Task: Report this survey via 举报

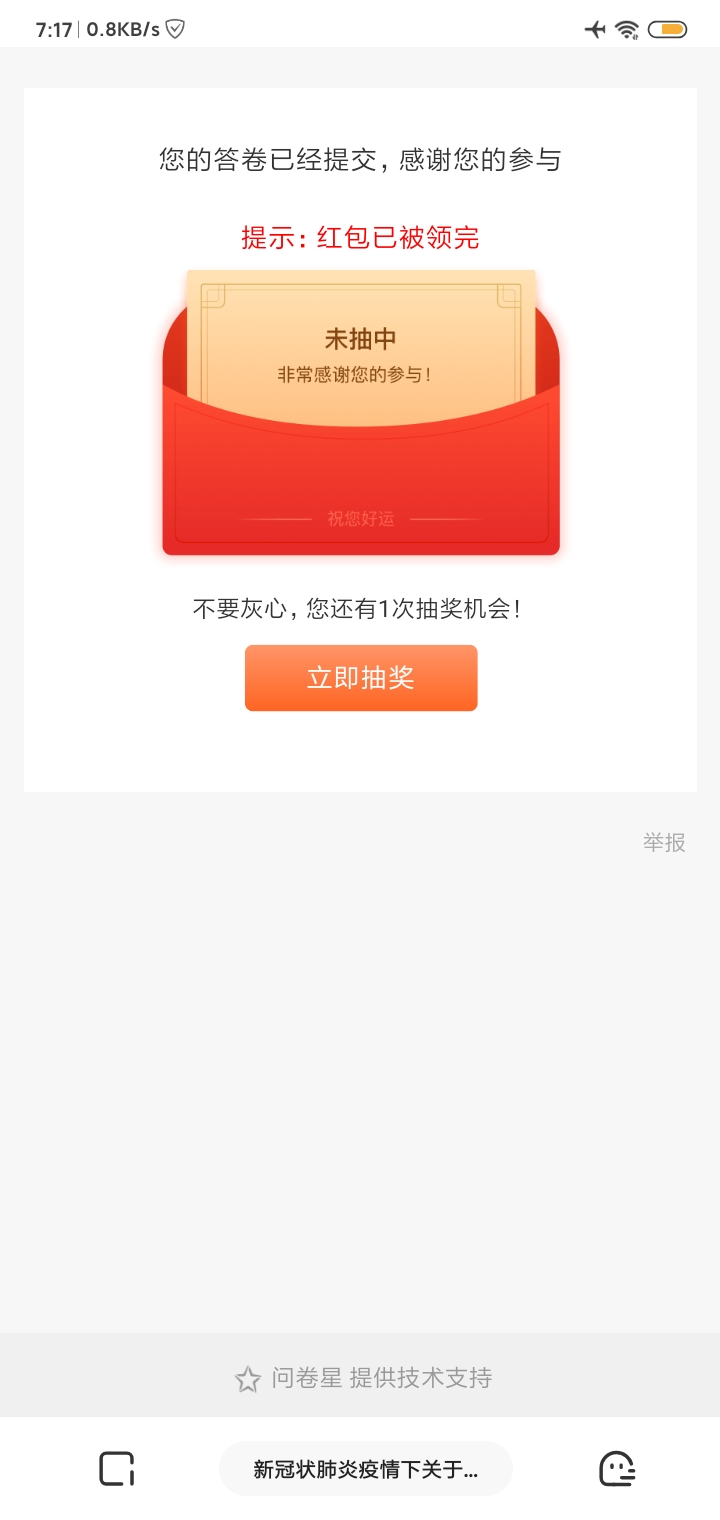Action: click(x=664, y=842)
